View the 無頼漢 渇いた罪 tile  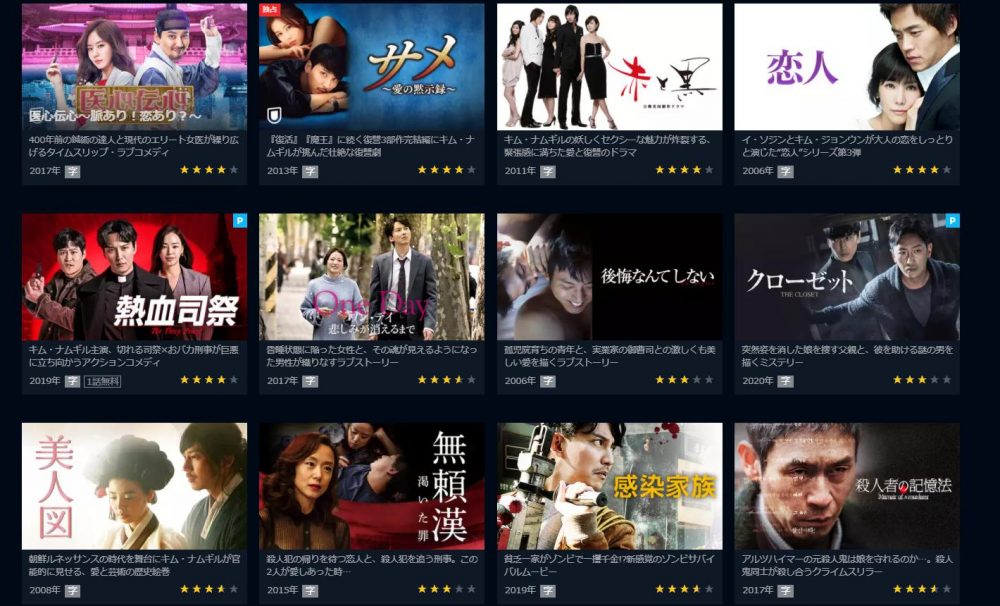click(x=371, y=486)
